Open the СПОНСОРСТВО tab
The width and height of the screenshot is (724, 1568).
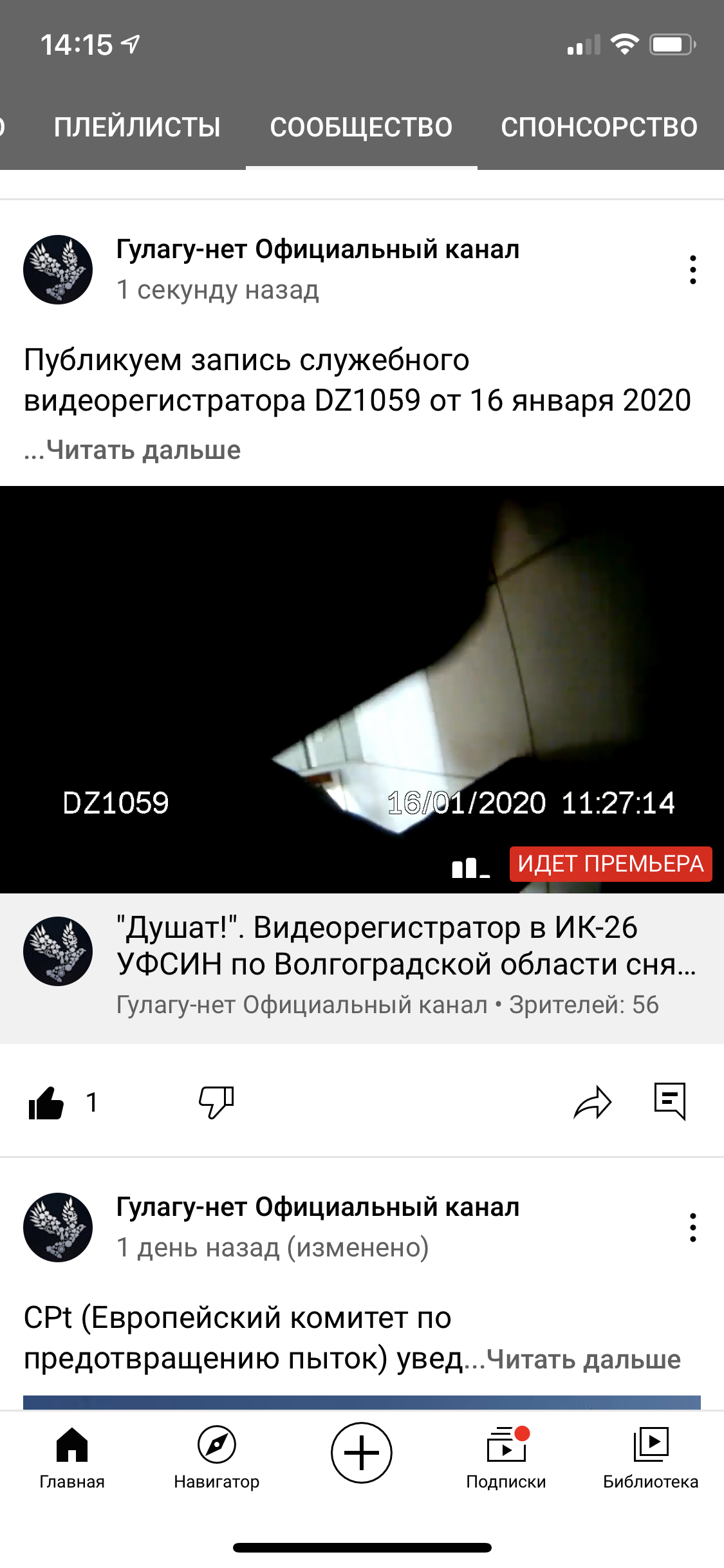(x=599, y=127)
